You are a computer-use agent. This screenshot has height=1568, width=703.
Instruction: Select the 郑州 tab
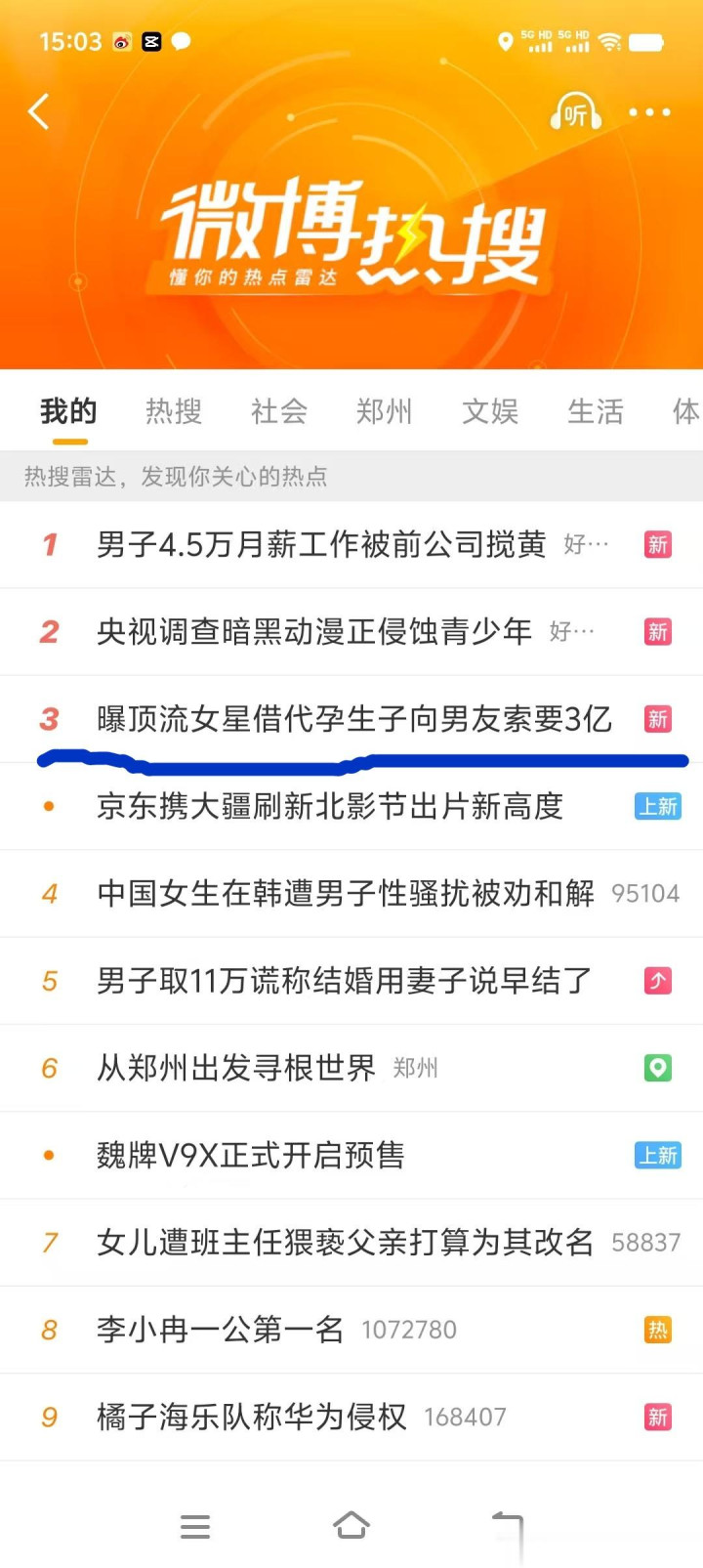(385, 411)
